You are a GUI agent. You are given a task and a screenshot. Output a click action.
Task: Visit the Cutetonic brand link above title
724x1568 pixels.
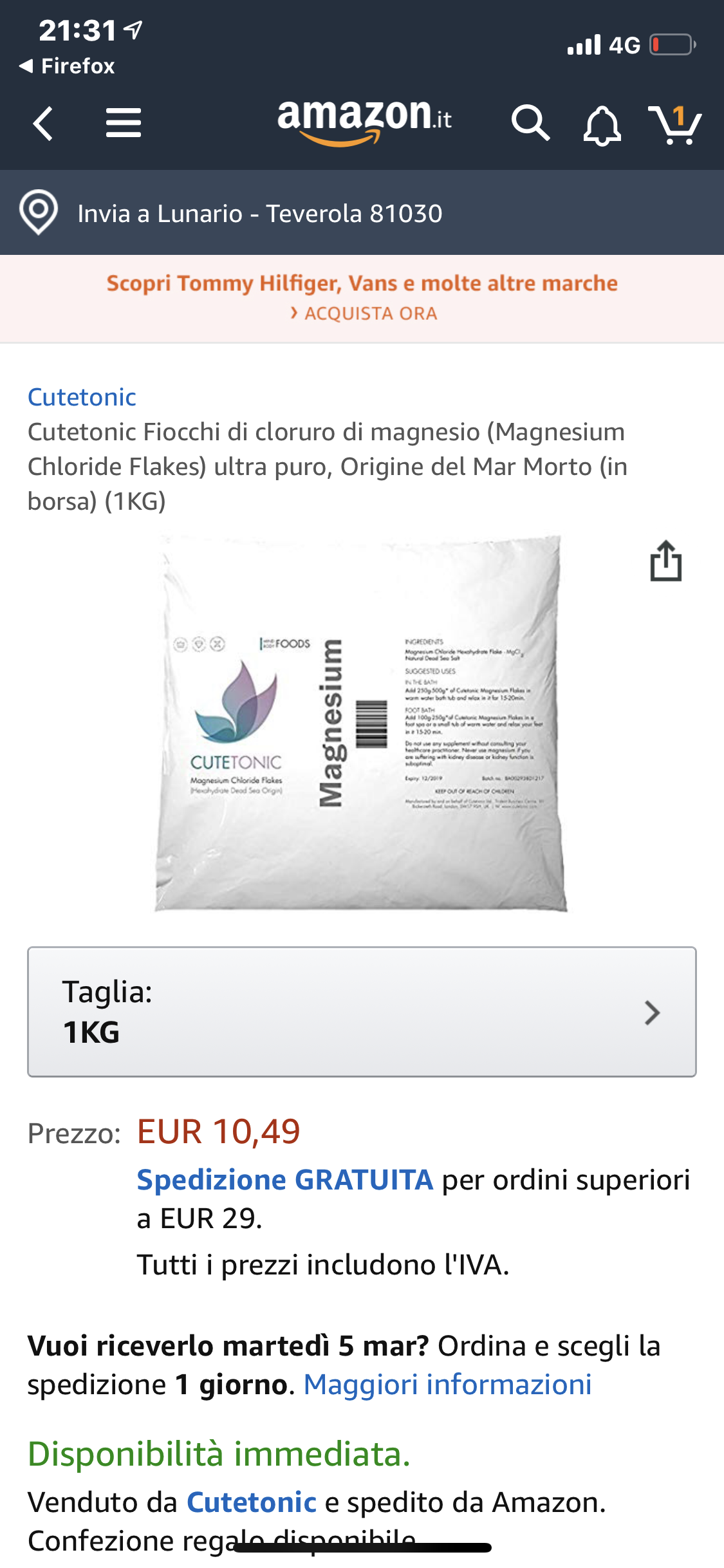pos(82,397)
